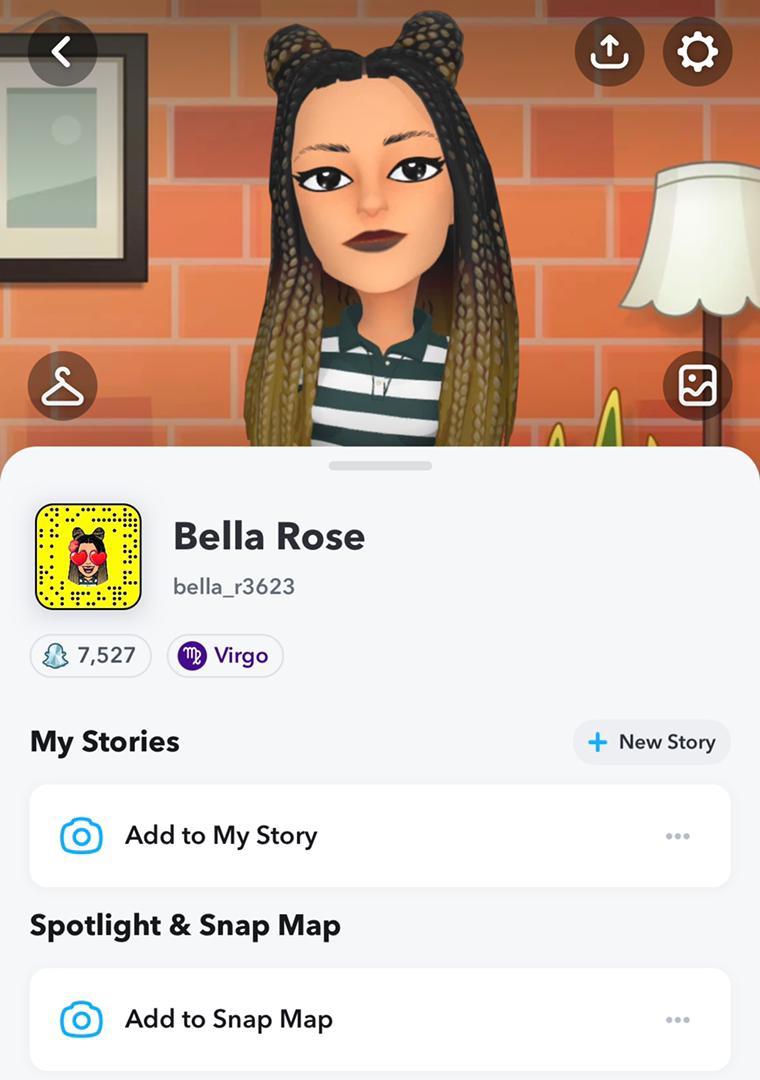The width and height of the screenshot is (760, 1080).
Task: Change outfit with the hanger icon
Action: point(62,386)
